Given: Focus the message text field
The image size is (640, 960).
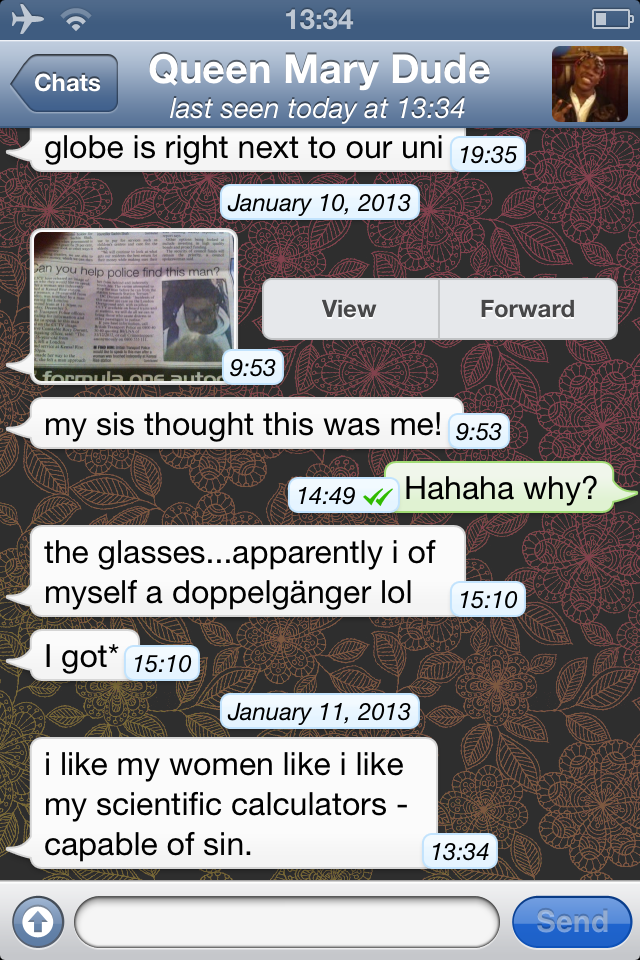Looking at the screenshot, I should 286,921.
